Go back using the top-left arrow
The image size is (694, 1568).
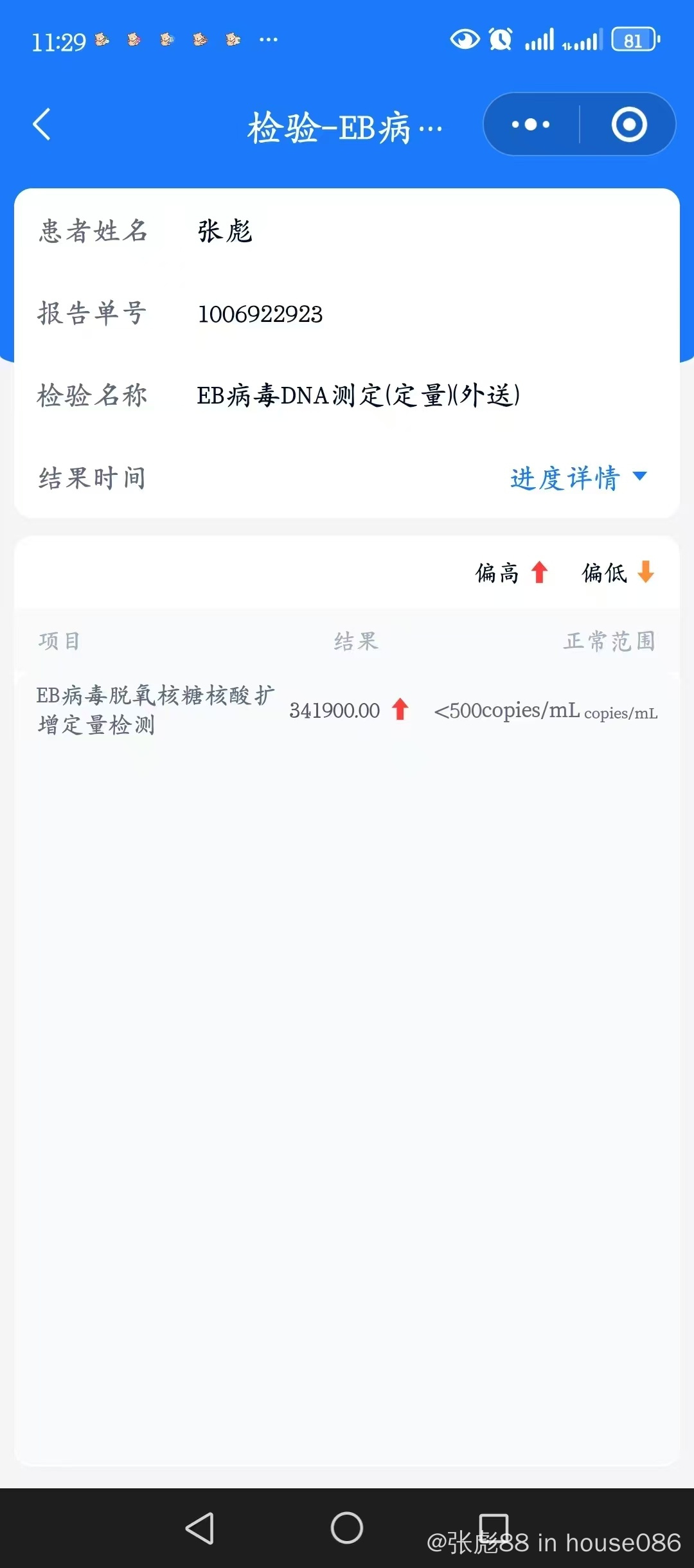click(x=42, y=124)
